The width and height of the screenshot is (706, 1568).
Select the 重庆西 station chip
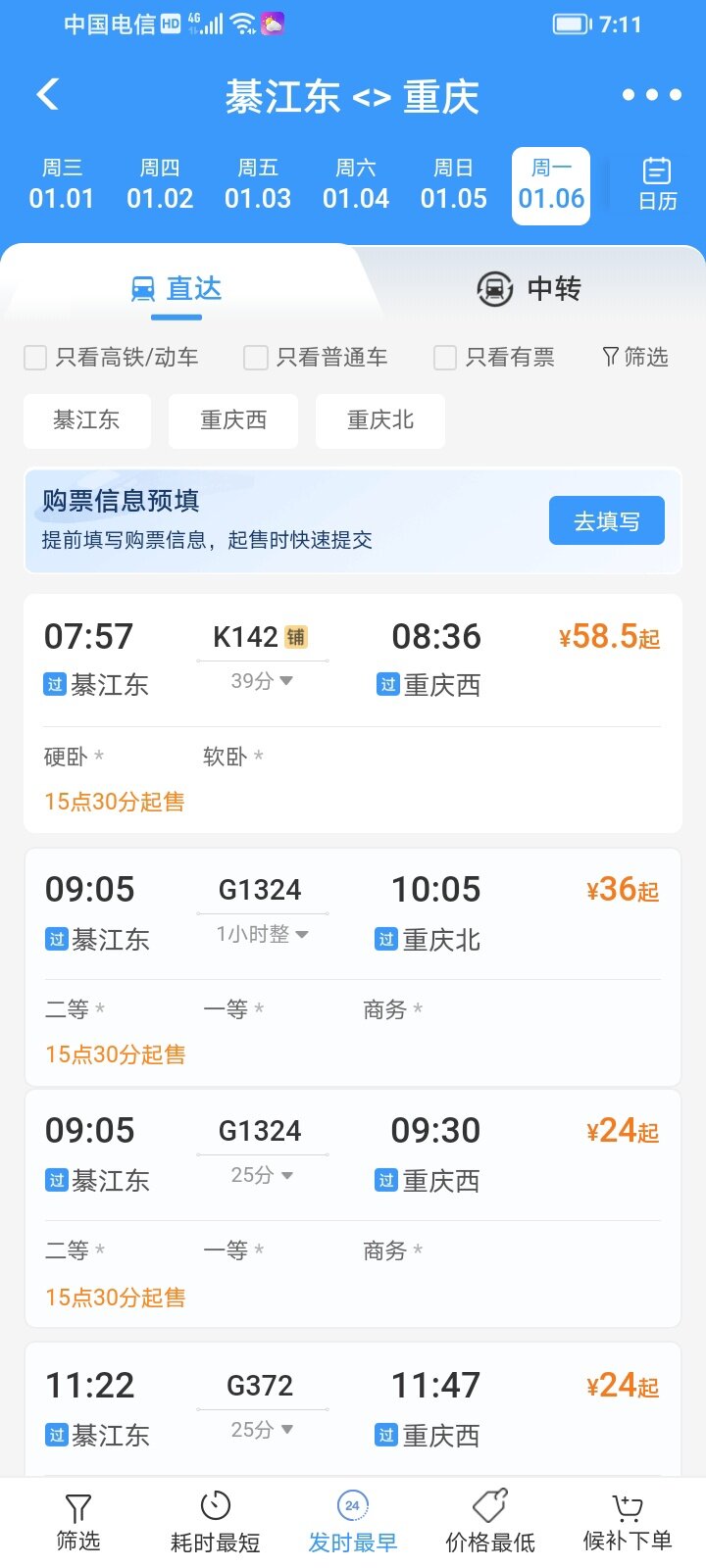[233, 420]
